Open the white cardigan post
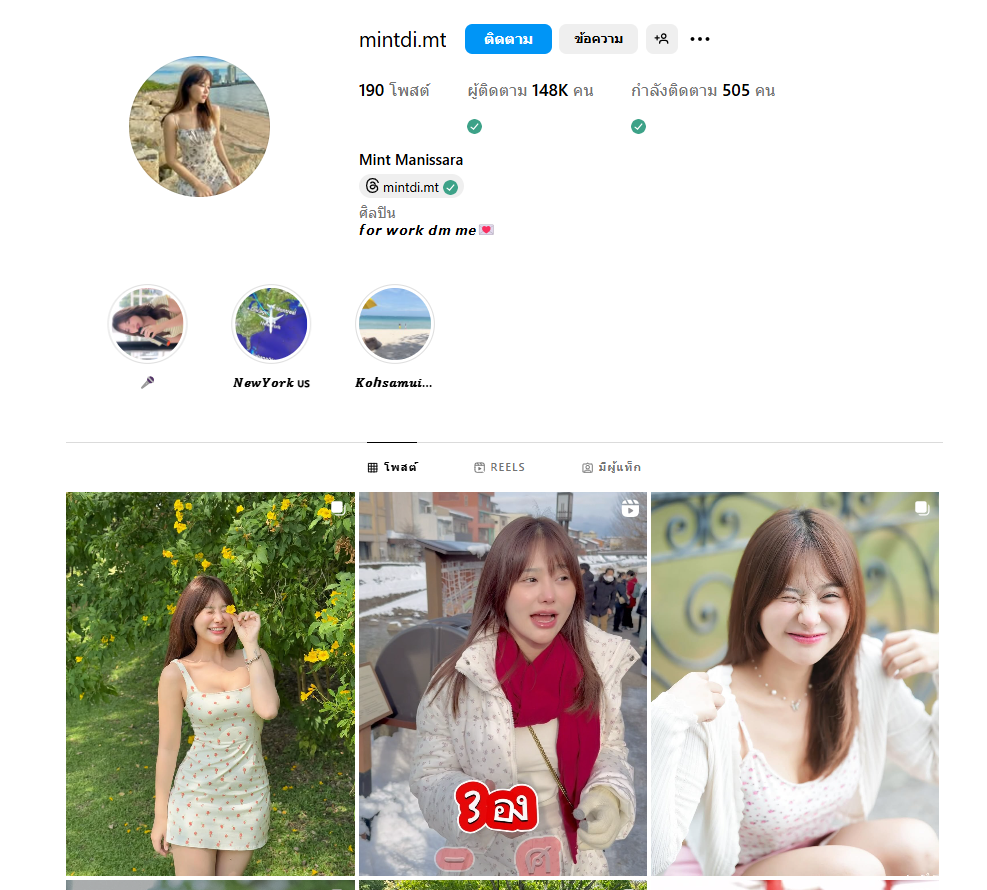 tap(795, 683)
